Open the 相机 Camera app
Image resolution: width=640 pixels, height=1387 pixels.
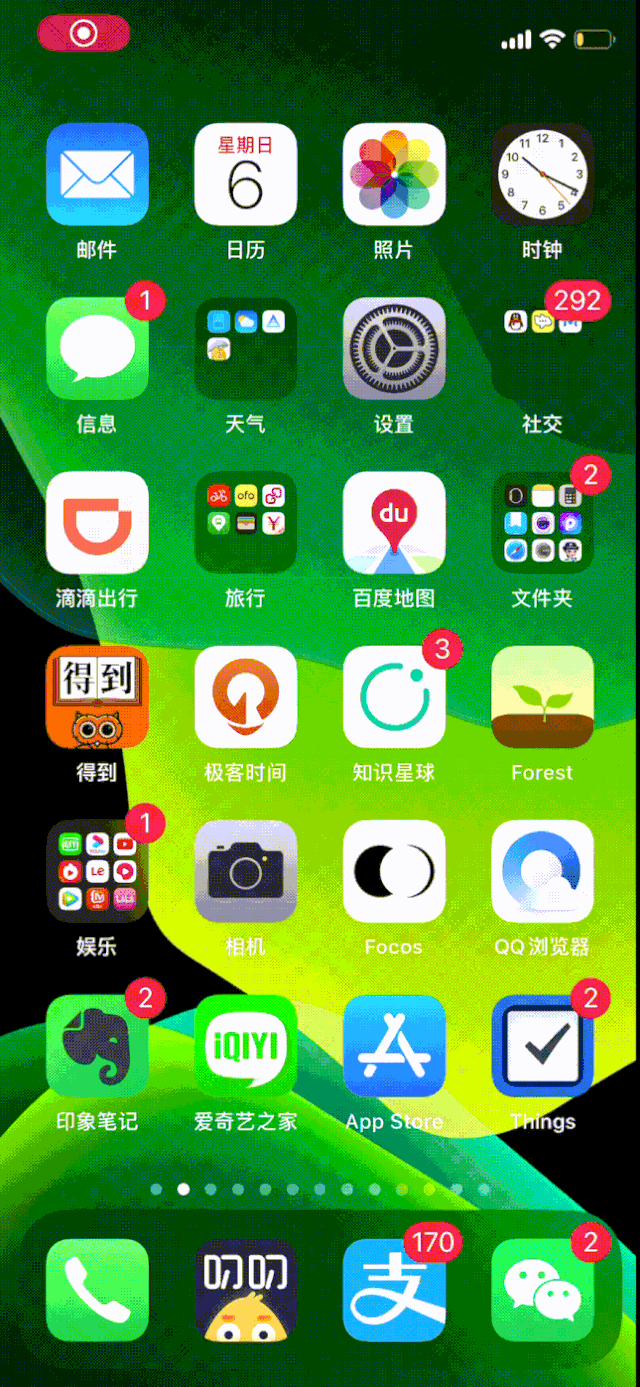[245, 871]
